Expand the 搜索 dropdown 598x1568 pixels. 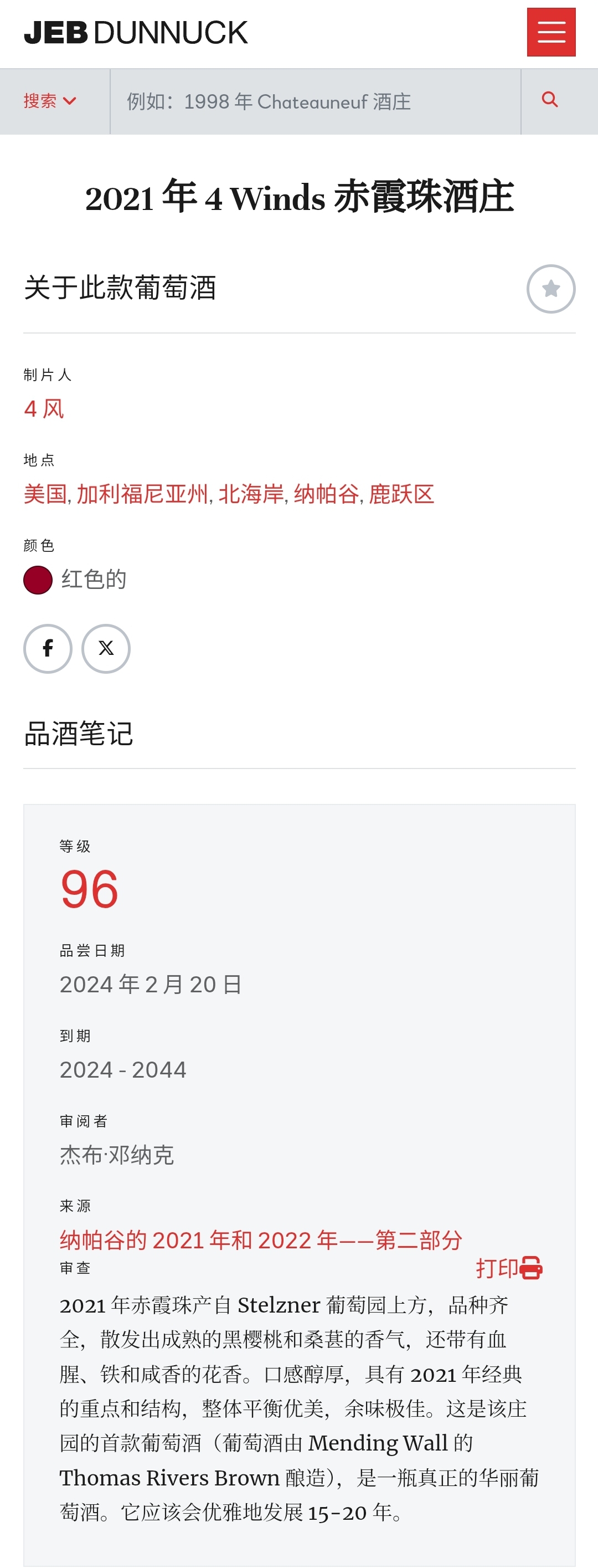[50, 101]
